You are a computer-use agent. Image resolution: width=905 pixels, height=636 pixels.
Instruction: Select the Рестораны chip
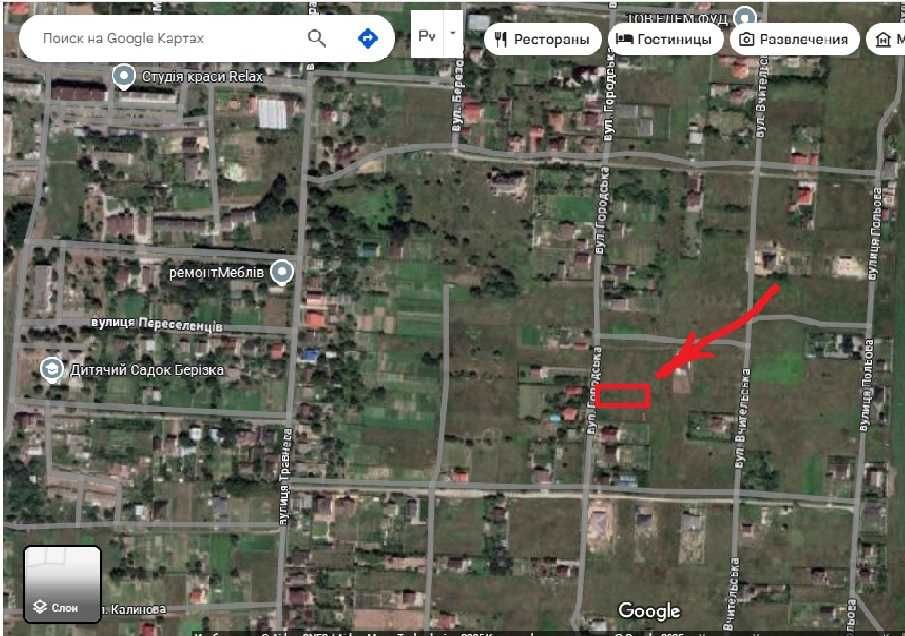coord(543,40)
